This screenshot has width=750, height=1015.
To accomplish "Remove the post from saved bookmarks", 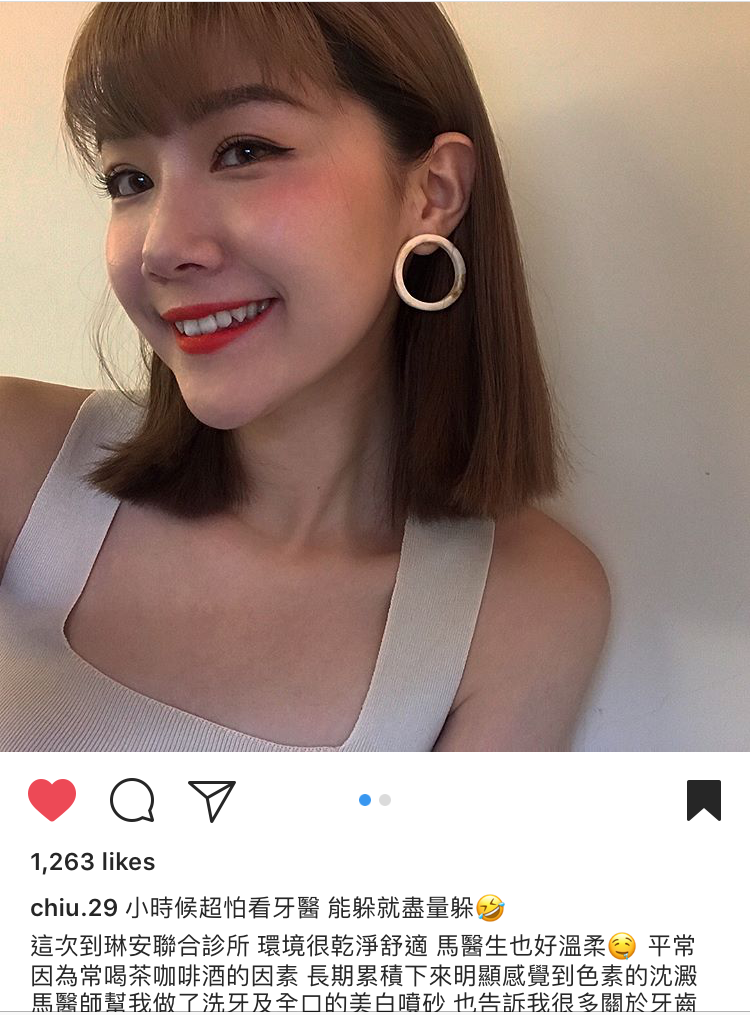I will click(703, 800).
